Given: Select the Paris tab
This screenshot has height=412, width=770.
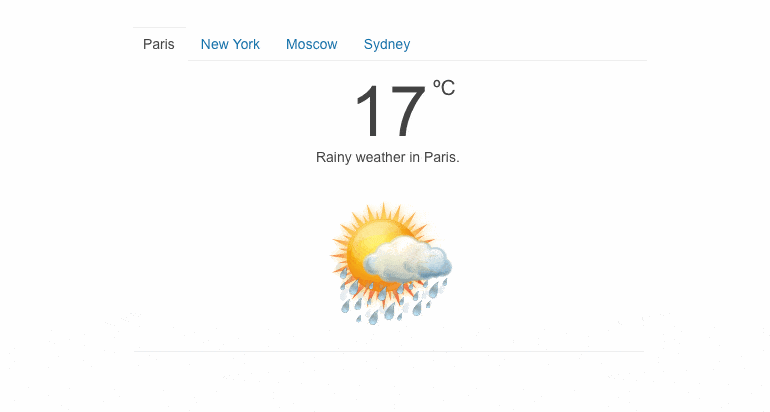Looking at the screenshot, I should coord(159,44).
